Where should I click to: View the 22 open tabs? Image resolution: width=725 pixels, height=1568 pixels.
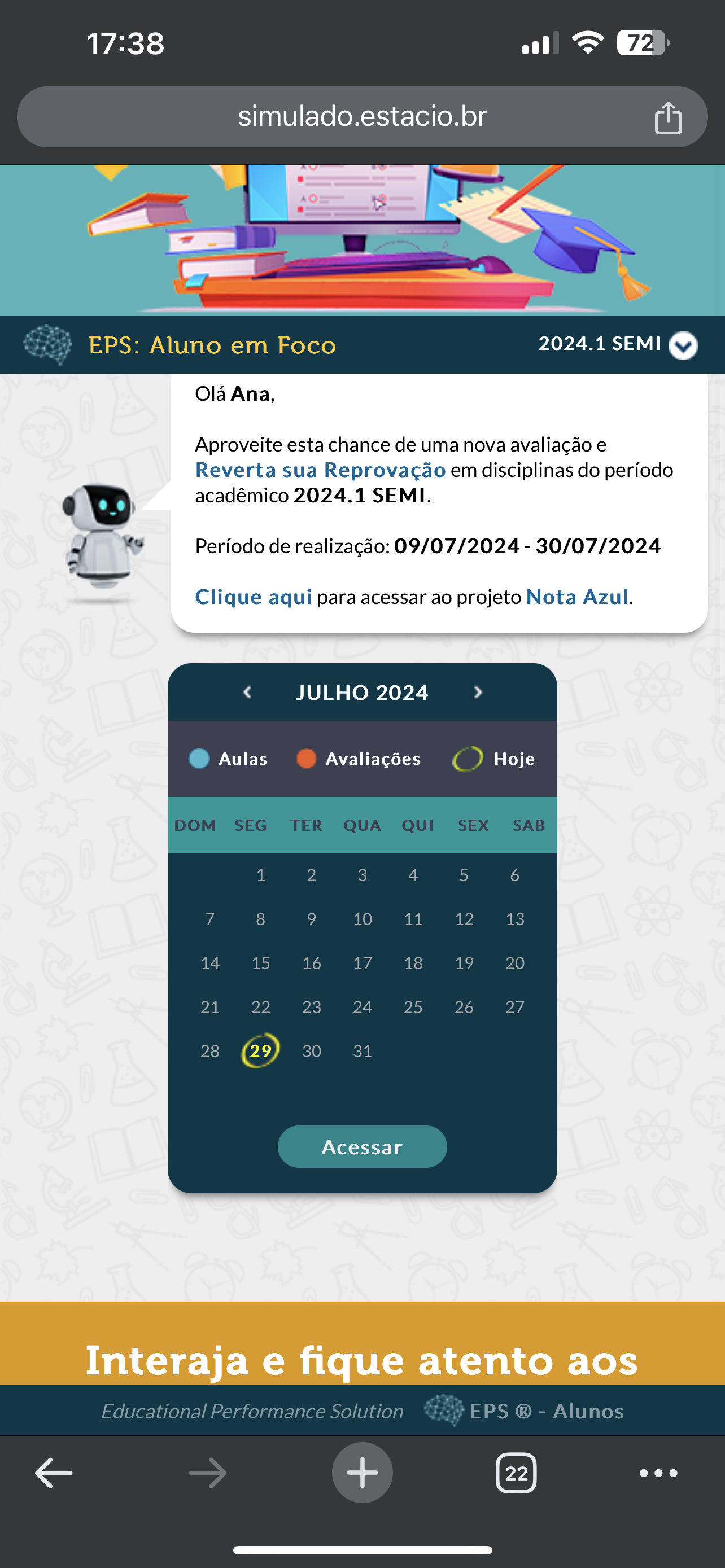[x=516, y=1473]
